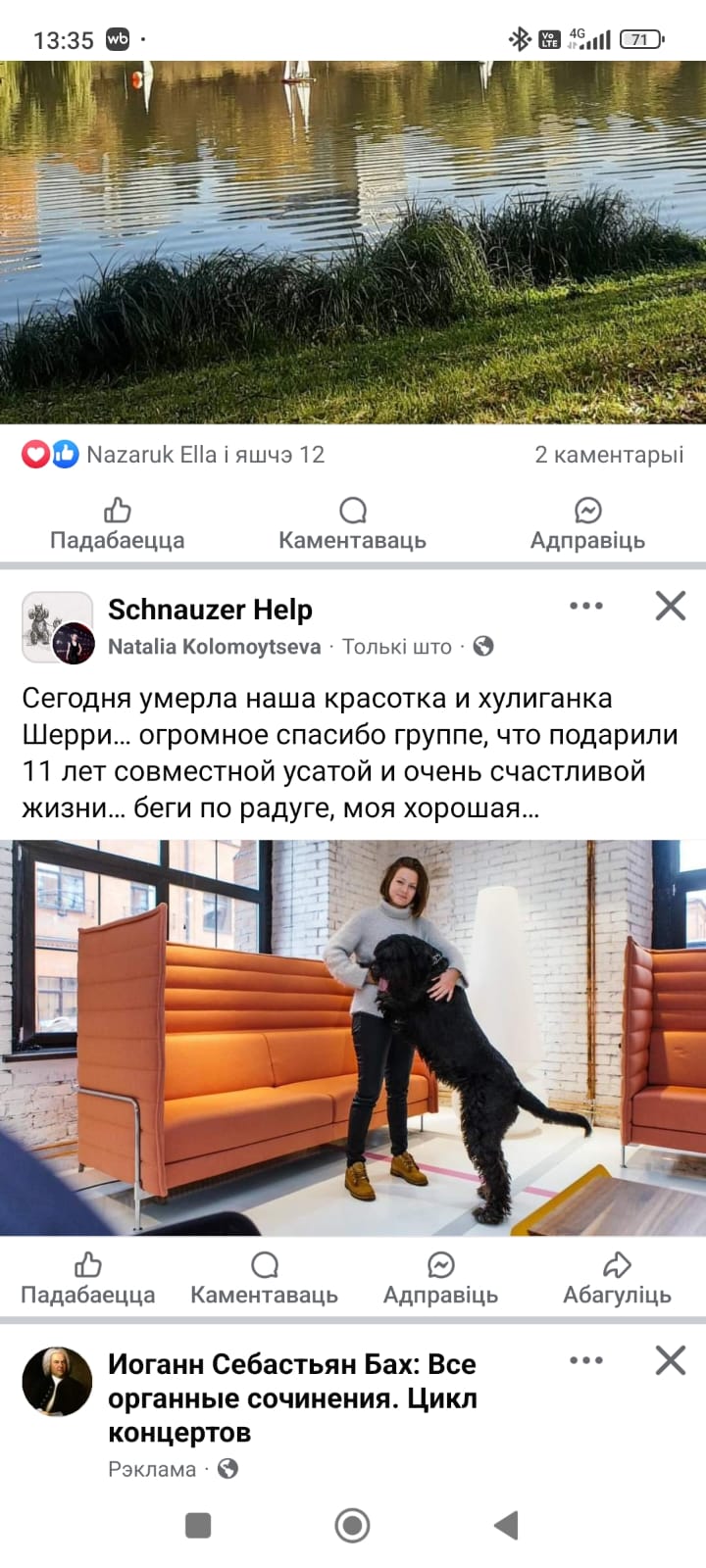This screenshot has height=1568, width=706.
Task: Send the lake photo post via Messenger
Action: 587,524
